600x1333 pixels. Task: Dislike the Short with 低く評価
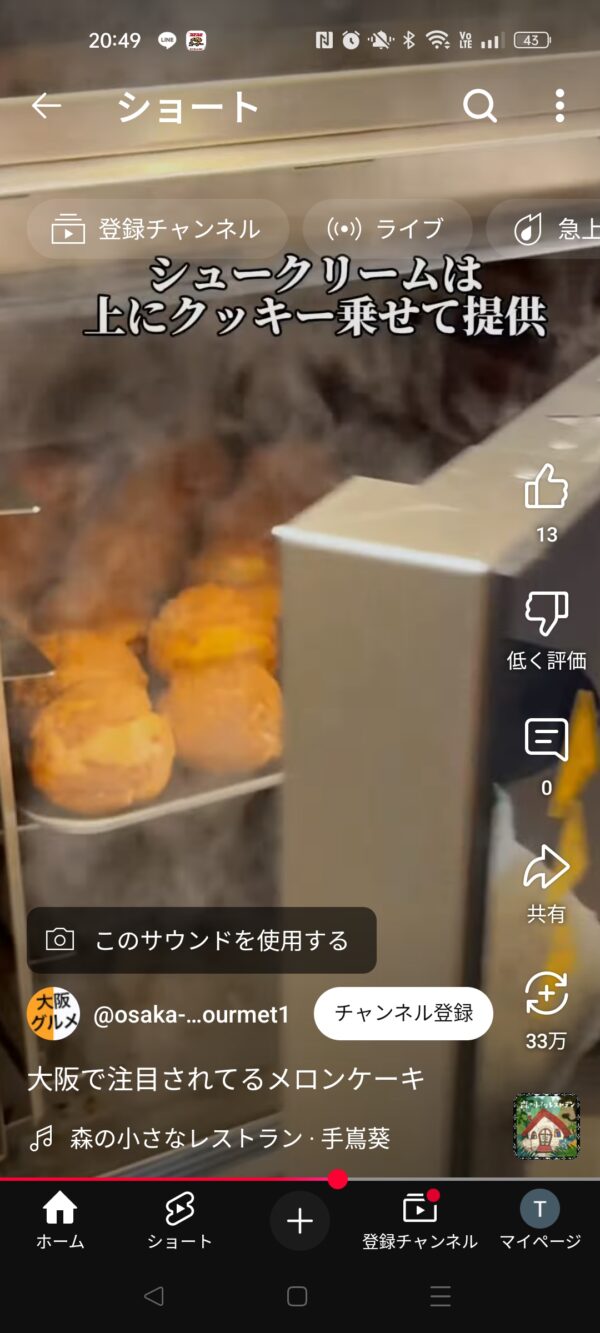[546, 614]
